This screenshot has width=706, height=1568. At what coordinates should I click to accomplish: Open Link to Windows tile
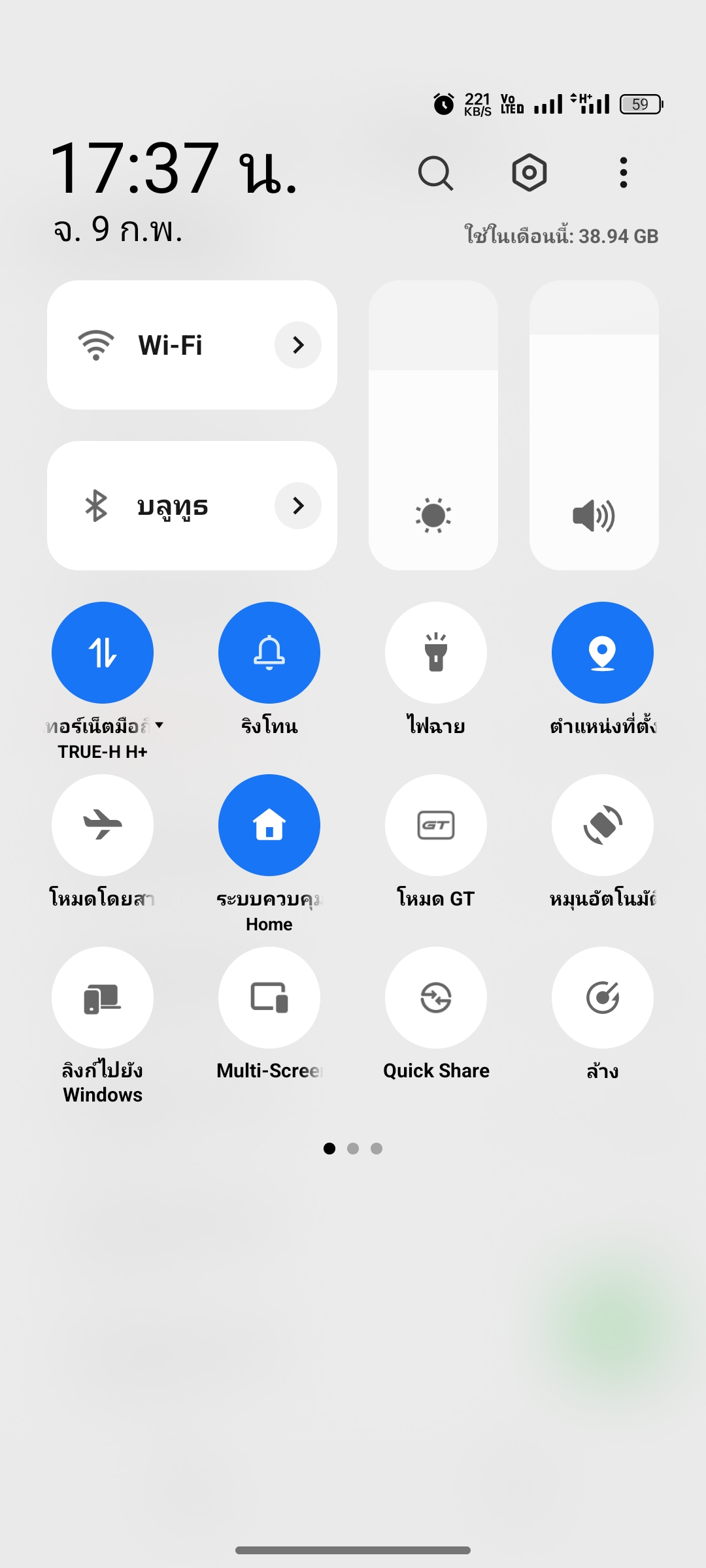[x=103, y=998]
